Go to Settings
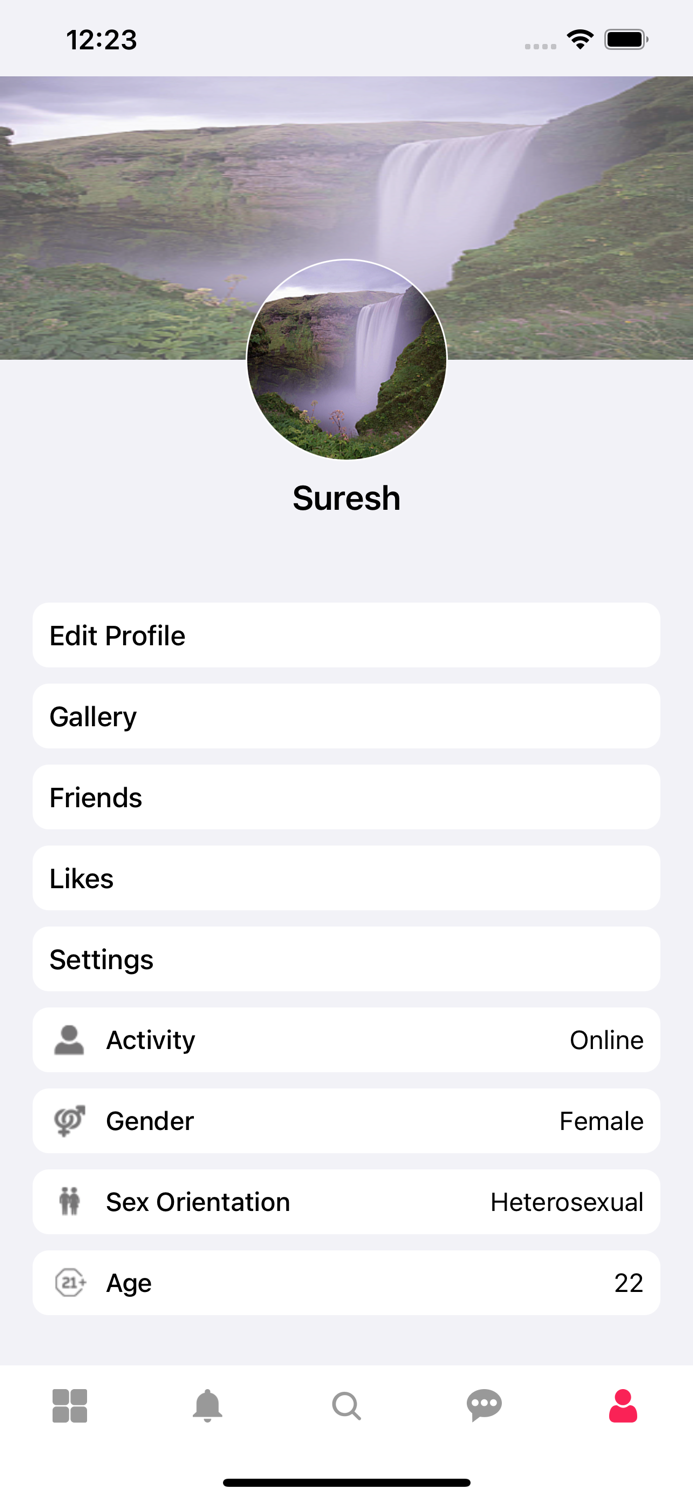Viewport: 693px width, 1500px height. (346, 959)
